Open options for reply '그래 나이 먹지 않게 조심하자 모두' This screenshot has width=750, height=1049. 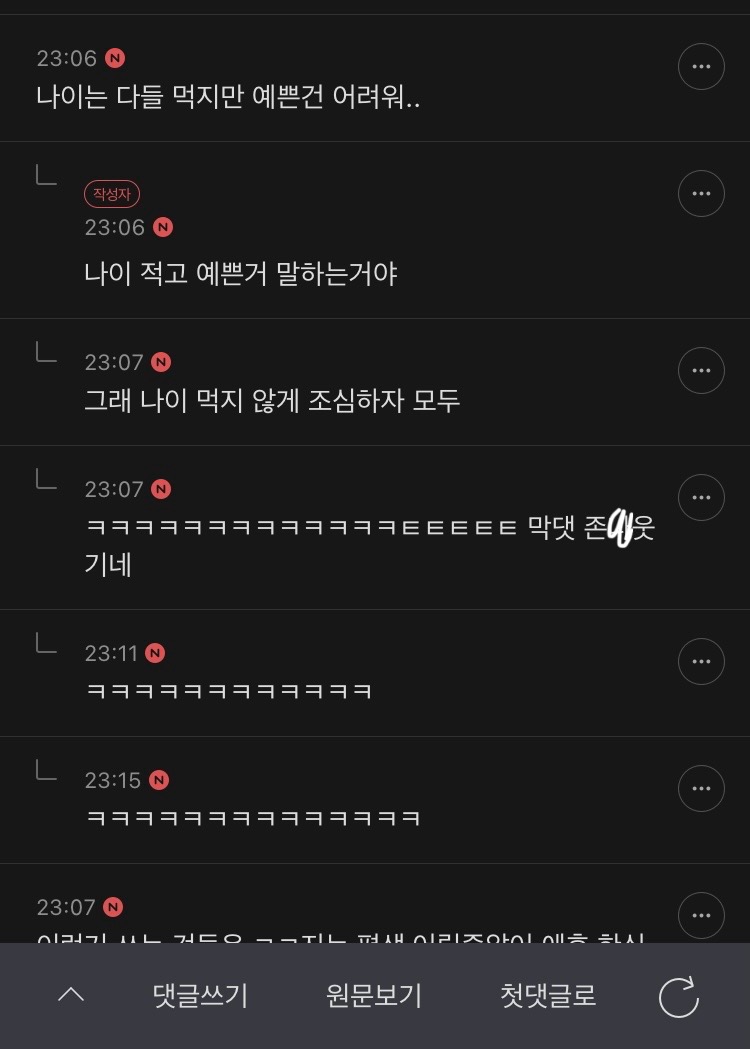pos(701,371)
